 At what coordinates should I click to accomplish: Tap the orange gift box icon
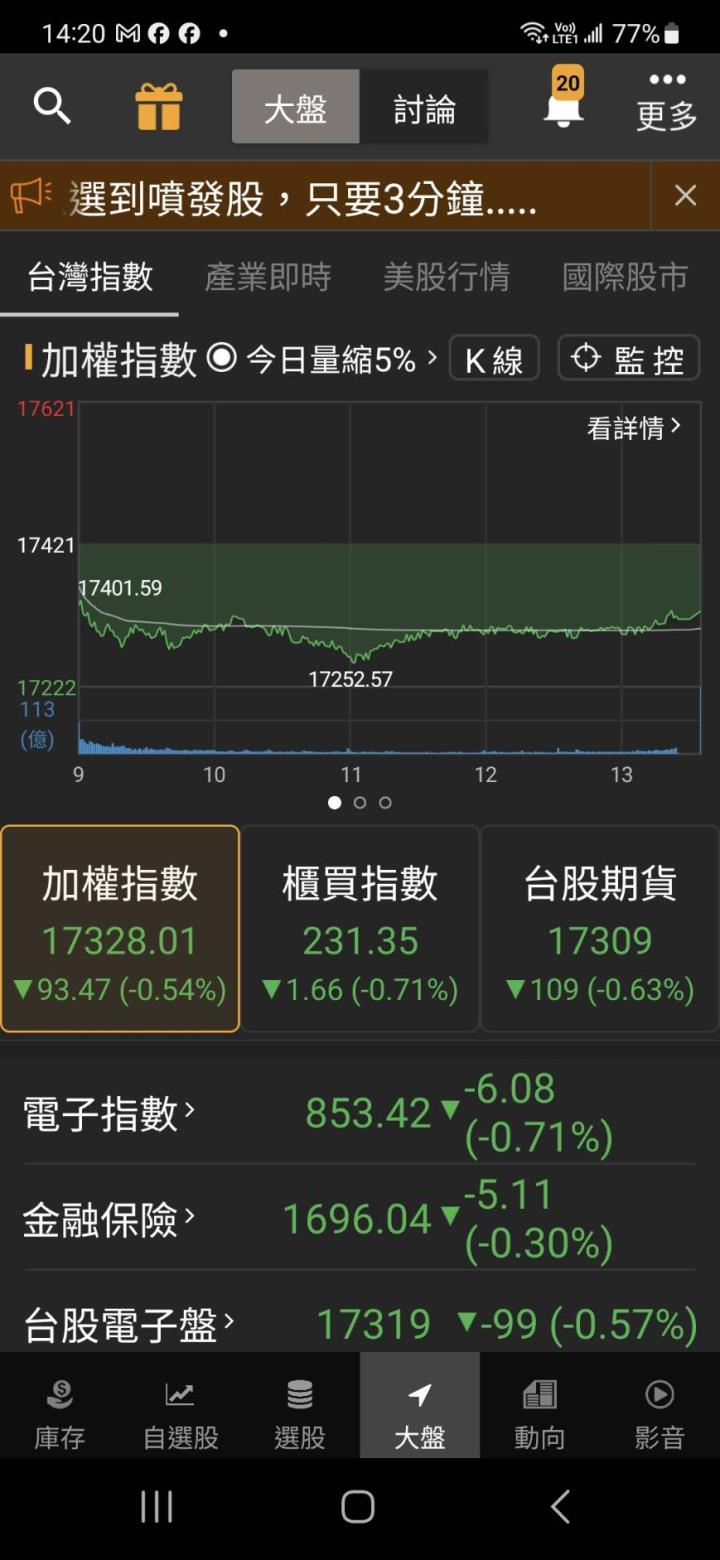tap(159, 106)
